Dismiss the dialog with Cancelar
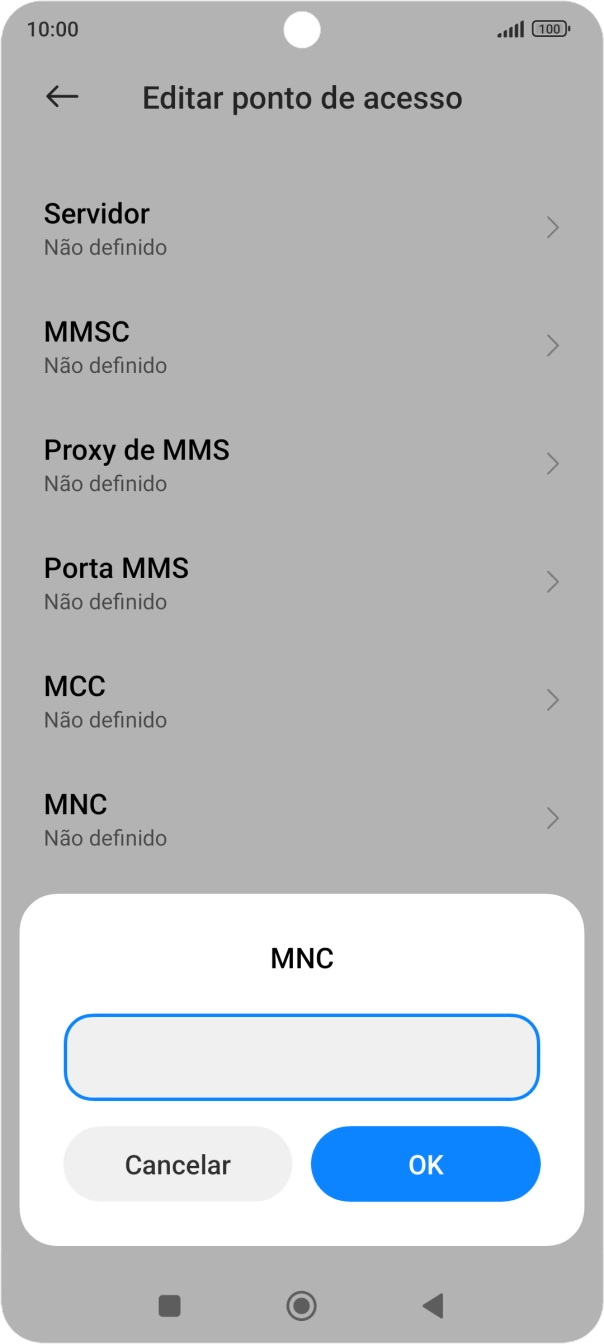 tap(177, 1164)
